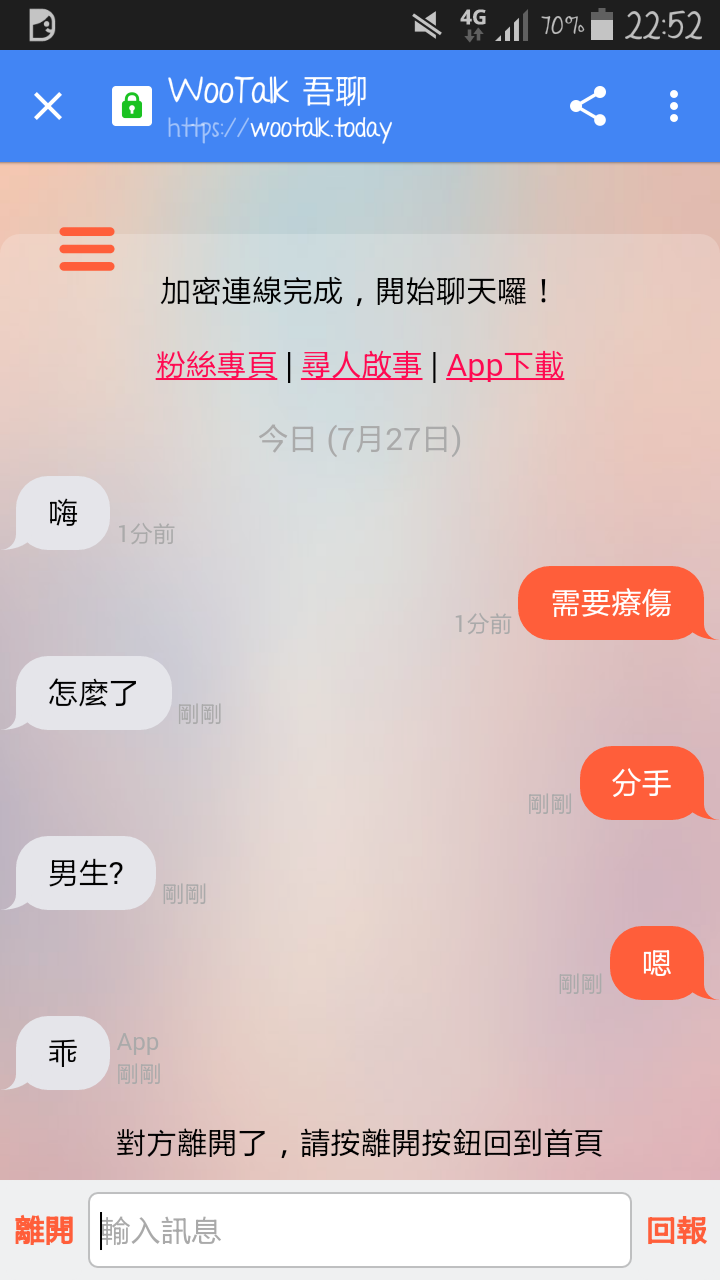
Task: Focus the 輸入訊息 message field
Action: coord(360,1230)
